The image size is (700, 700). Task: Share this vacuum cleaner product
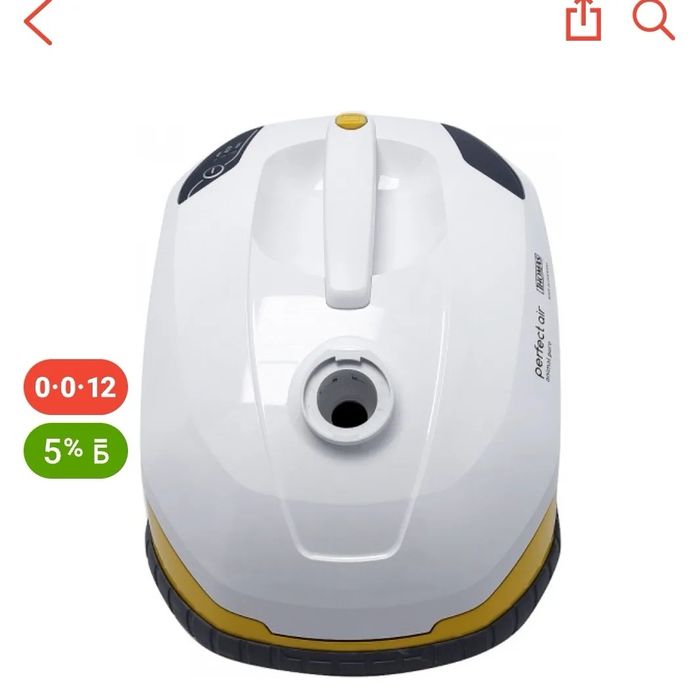(x=584, y=19)
